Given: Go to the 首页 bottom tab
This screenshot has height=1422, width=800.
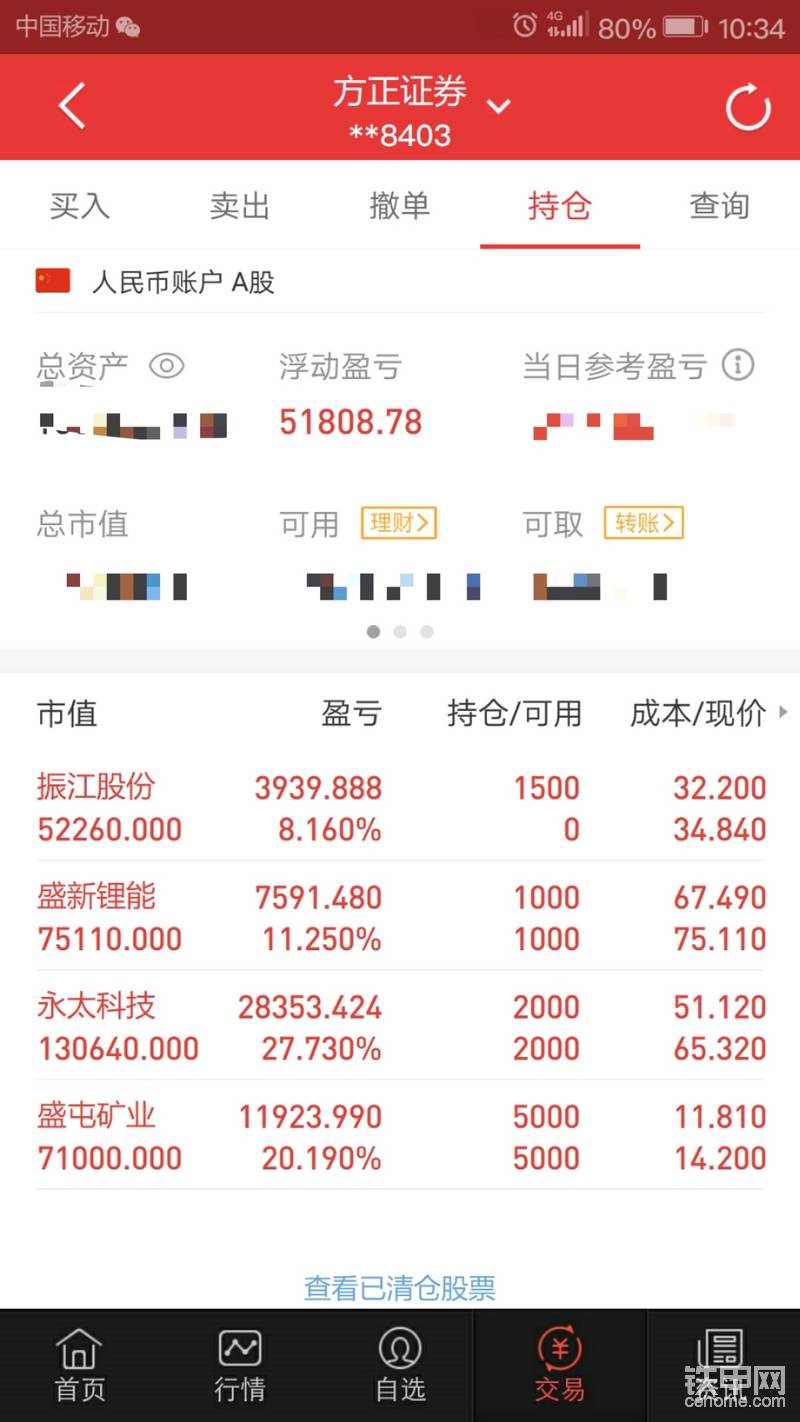Looking at the screenshot, I should point(79,1365).
